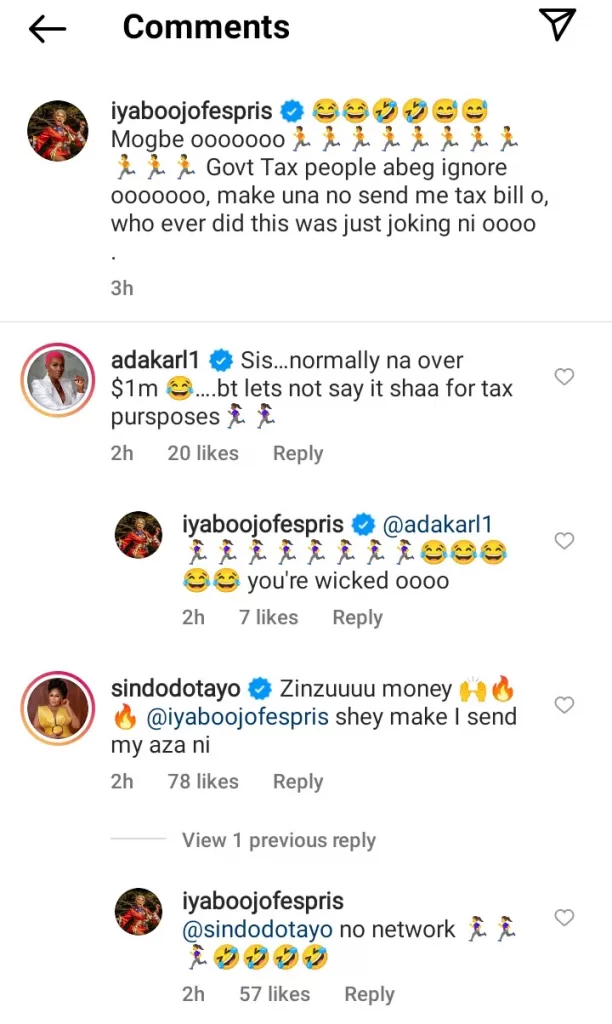Expand View 1 previous reply

(x=278, y=840)
